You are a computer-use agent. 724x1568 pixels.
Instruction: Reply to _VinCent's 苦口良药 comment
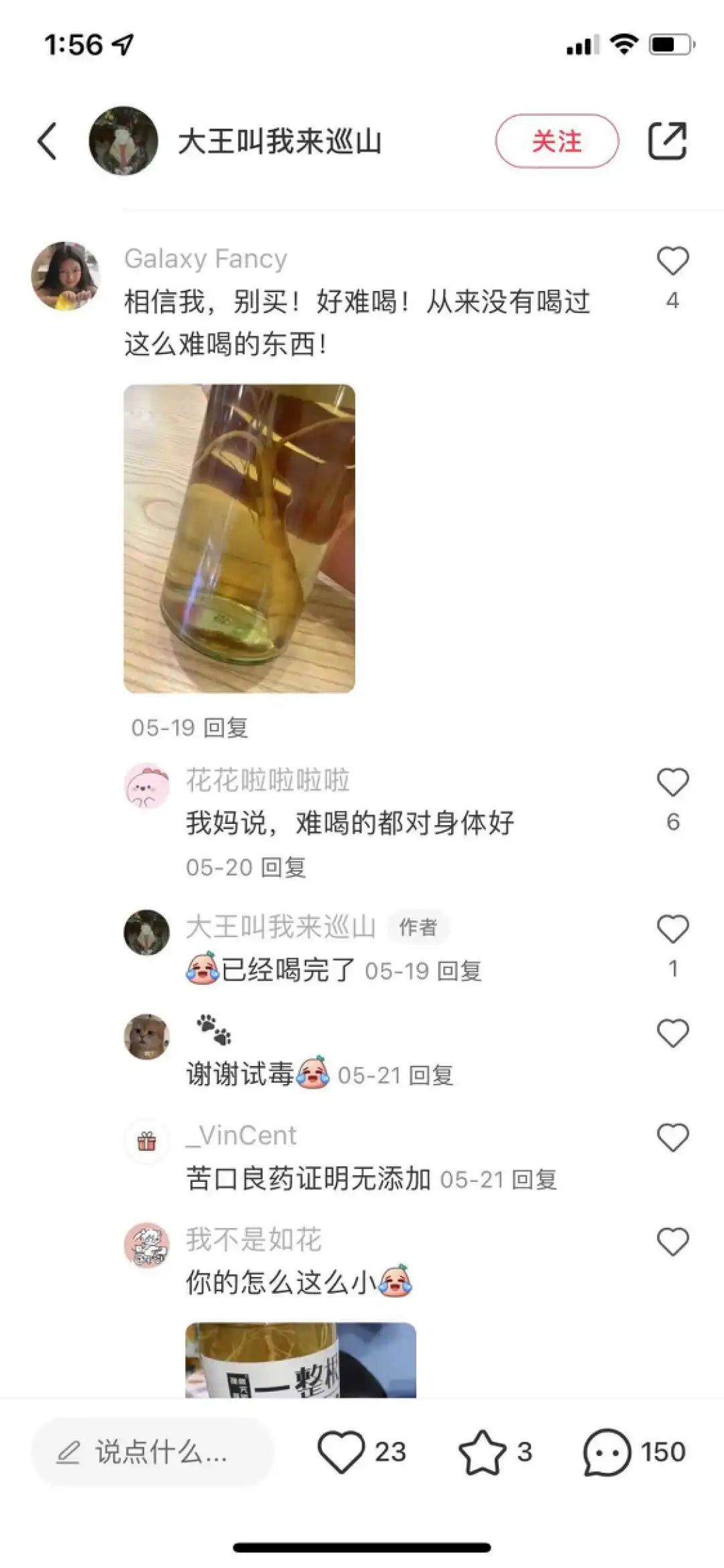(534, 1180)
